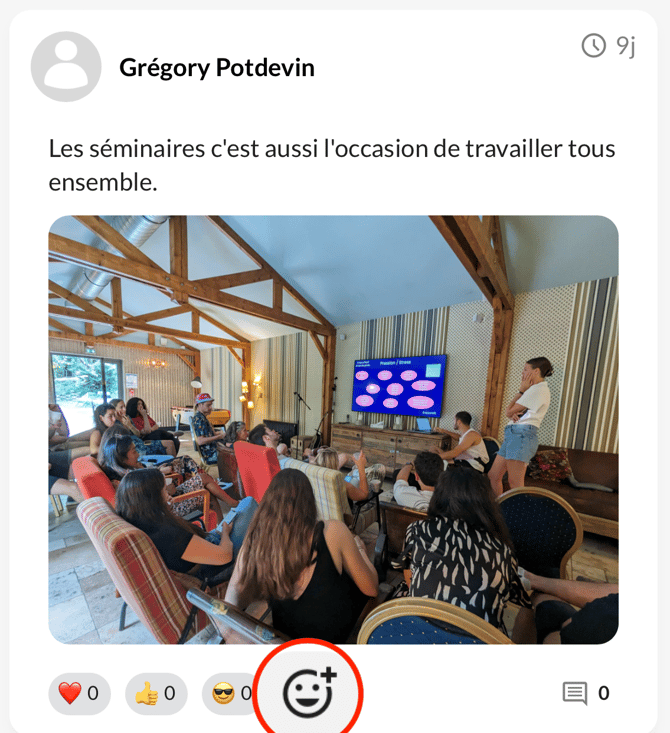670x733 pixels.
Task: Open the seminar photo in full view
Action: coord(333,429)
